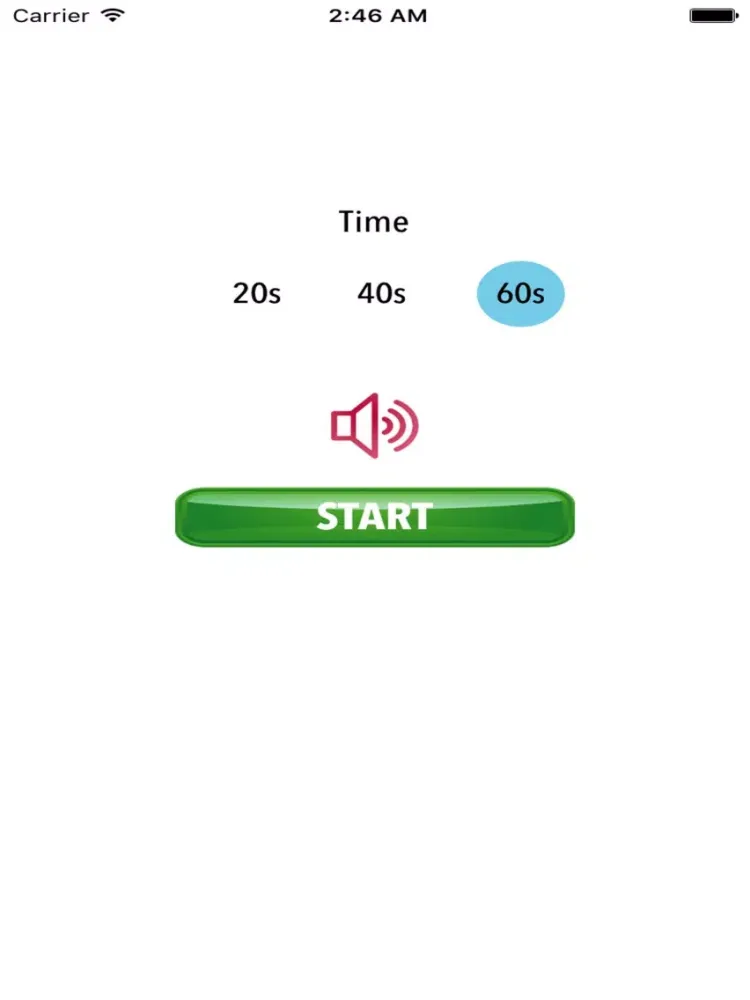Select the highlighted 60s option

tap(521, 293)
